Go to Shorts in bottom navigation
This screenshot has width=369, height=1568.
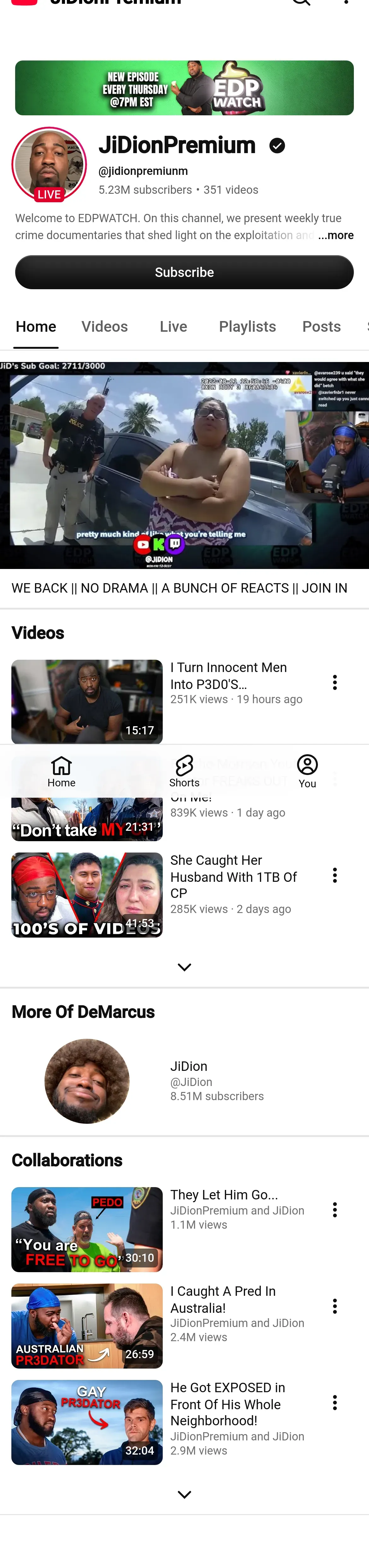[x=184, y=771]
